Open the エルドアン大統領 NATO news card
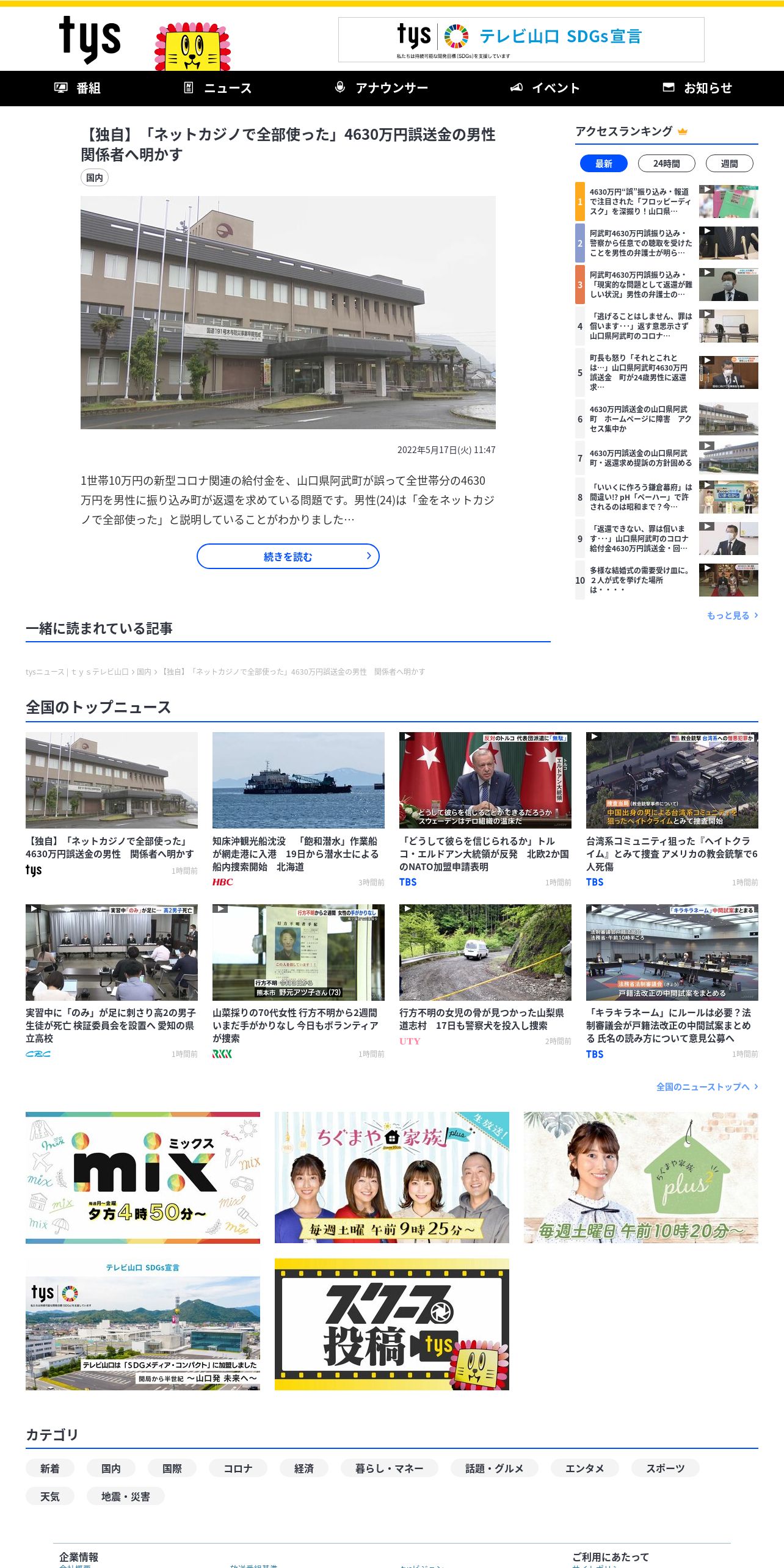This screenshot has width=784, height=1568. (x=485, y=810)
